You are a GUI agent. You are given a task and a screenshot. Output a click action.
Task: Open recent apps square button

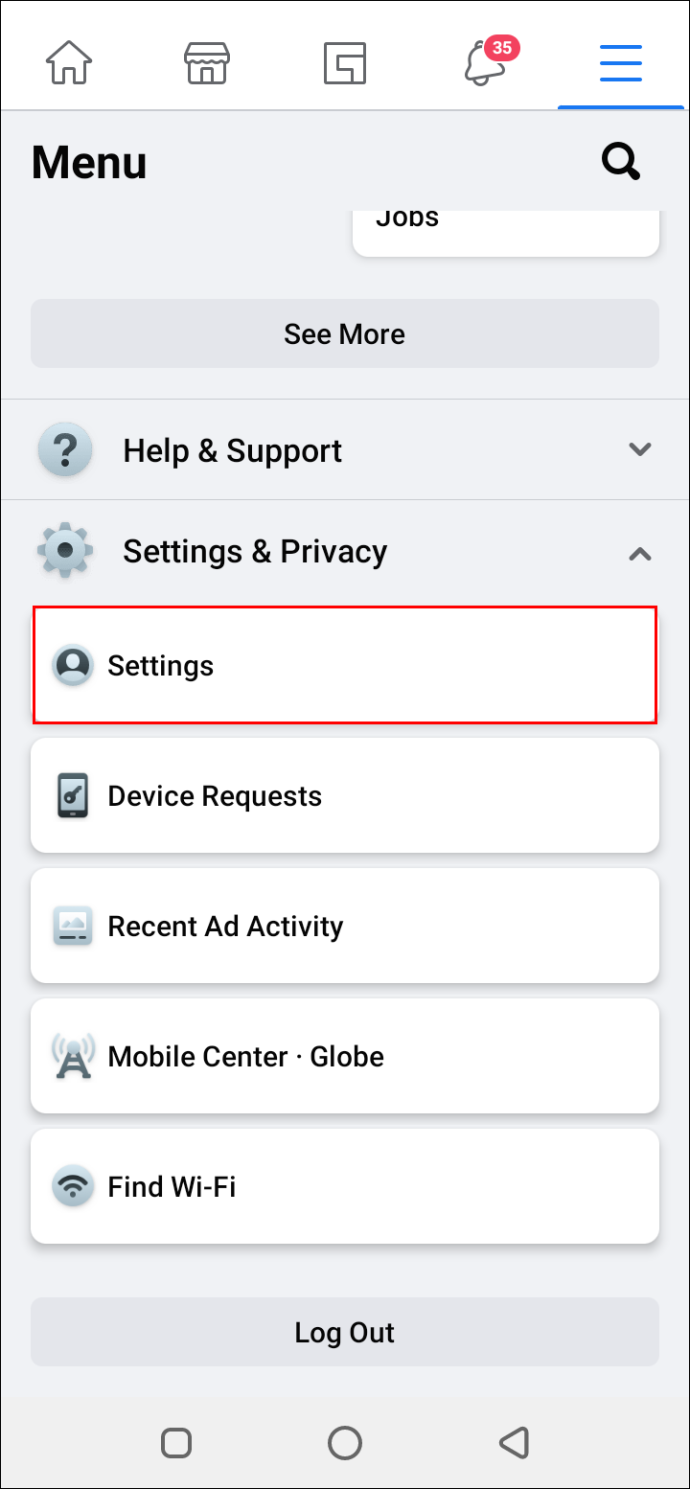[x=176, y=1442]
